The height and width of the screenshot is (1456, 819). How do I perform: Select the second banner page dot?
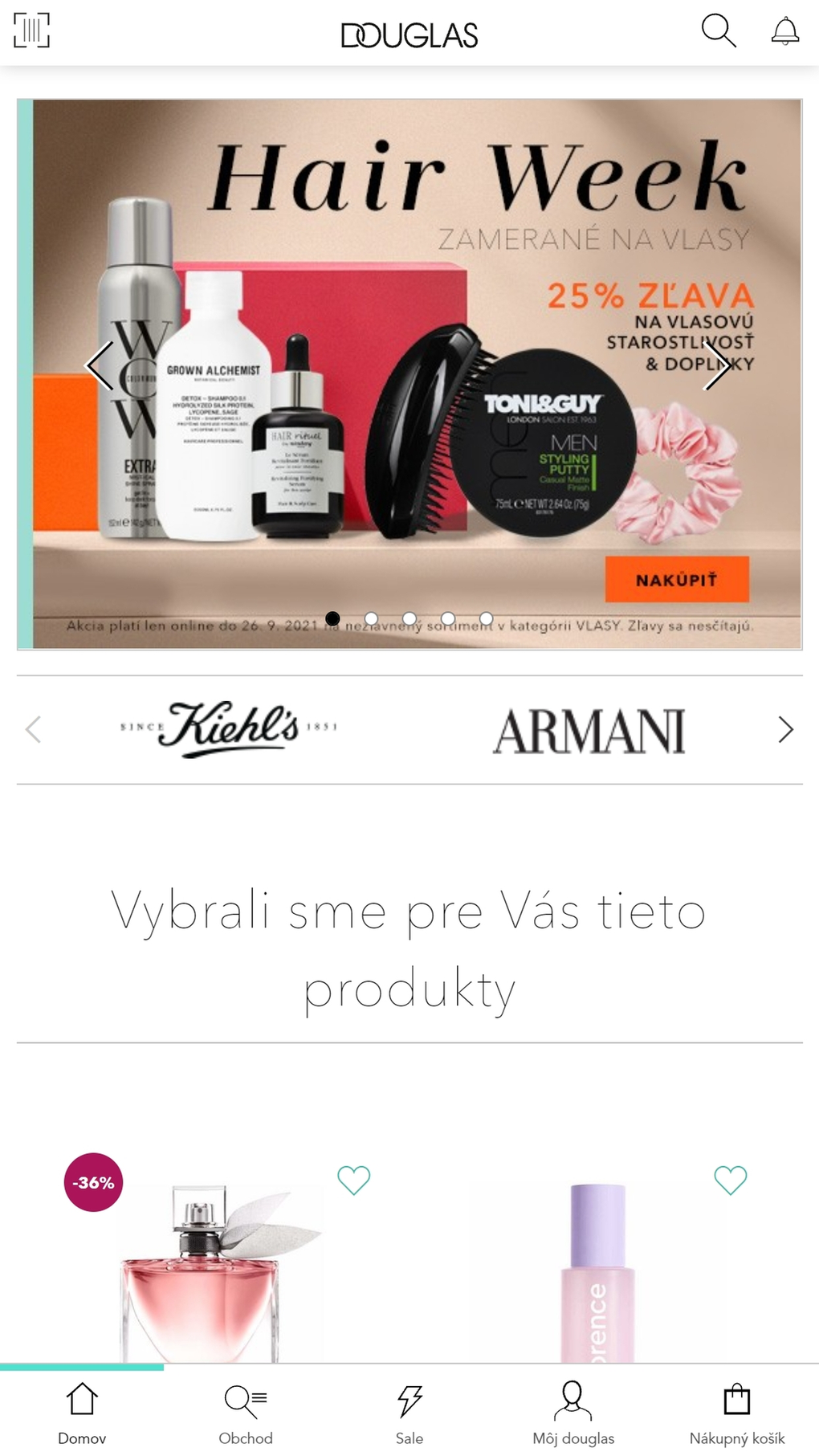pyautogui.click(x=371, y=618)
